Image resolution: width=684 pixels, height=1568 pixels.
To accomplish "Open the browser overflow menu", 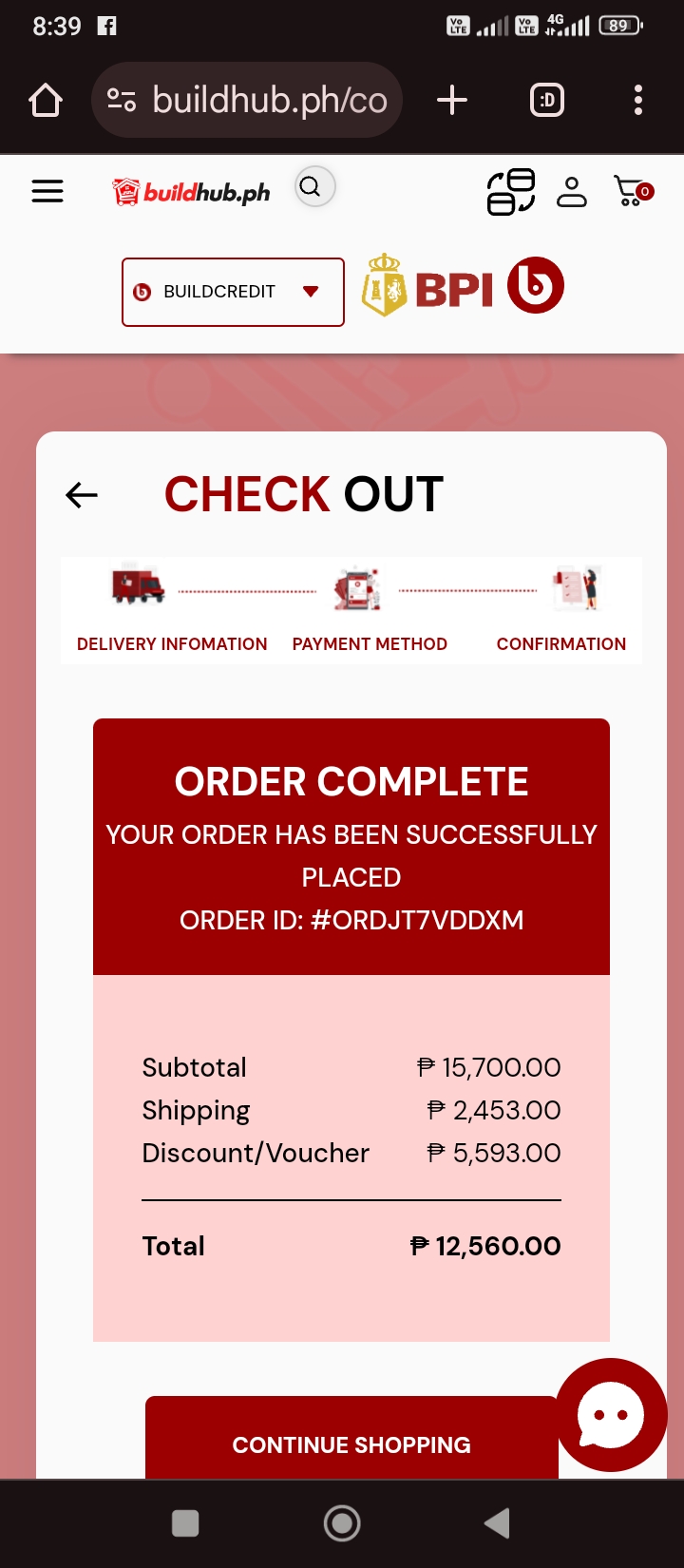I will click(x=637, y=100).
